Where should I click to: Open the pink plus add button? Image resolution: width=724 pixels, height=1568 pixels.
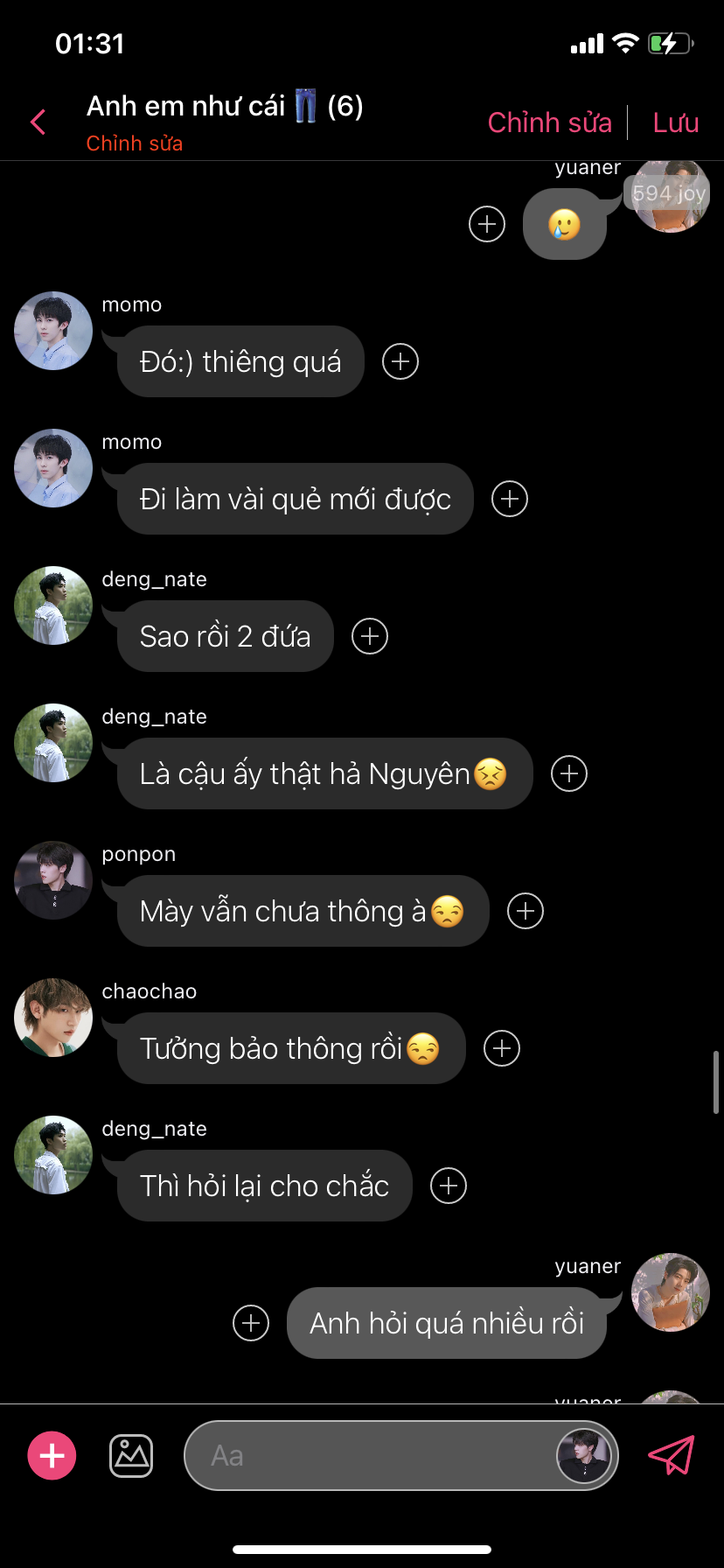pos(52,1456)
